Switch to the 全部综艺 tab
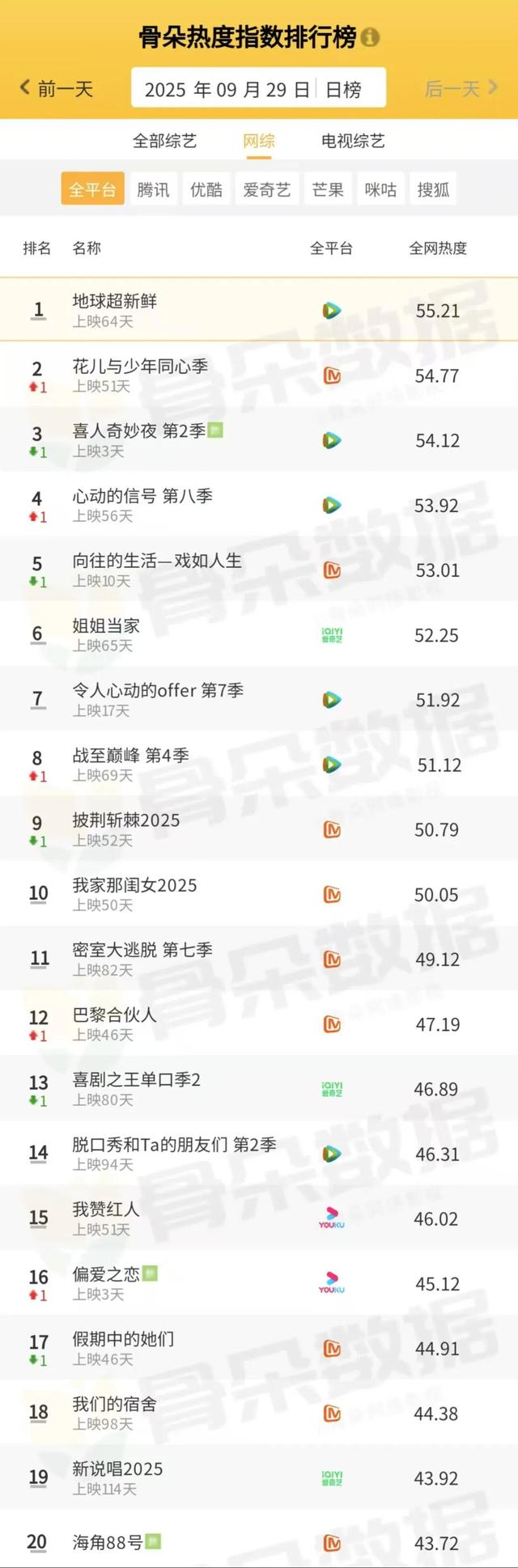The height and width of the screenshot is (1568, 518). click(x=164, y=141)
